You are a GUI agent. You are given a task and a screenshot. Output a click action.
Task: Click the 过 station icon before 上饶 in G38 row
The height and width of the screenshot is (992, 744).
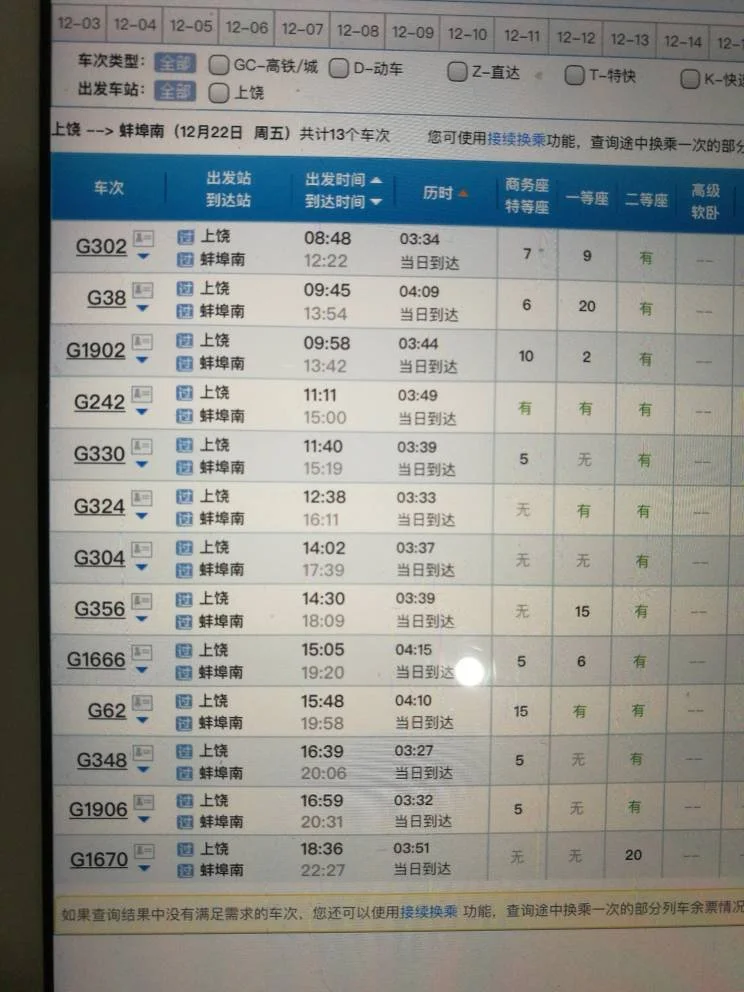point(184,289)
